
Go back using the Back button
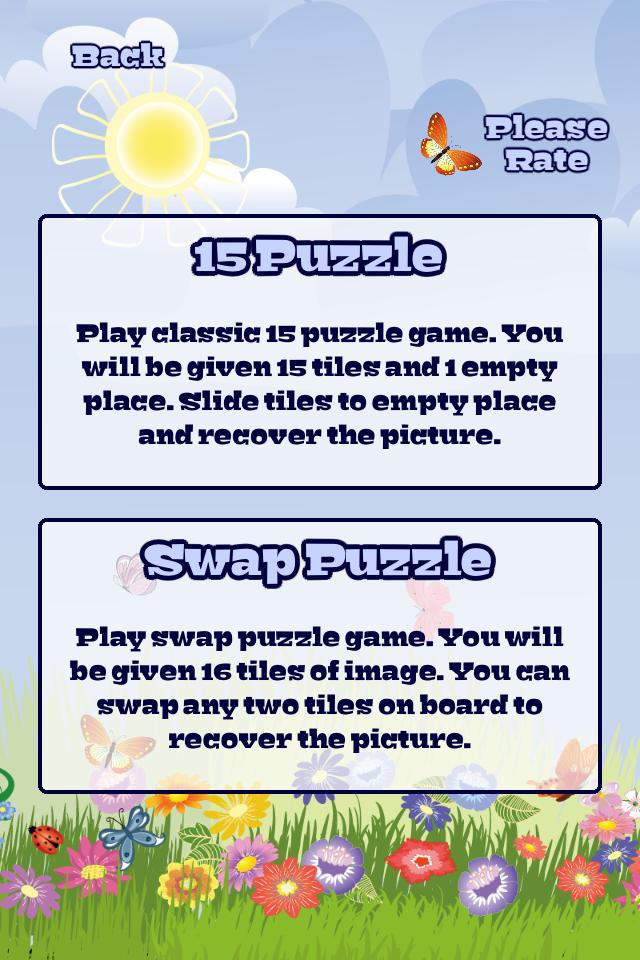click(117, 57)
